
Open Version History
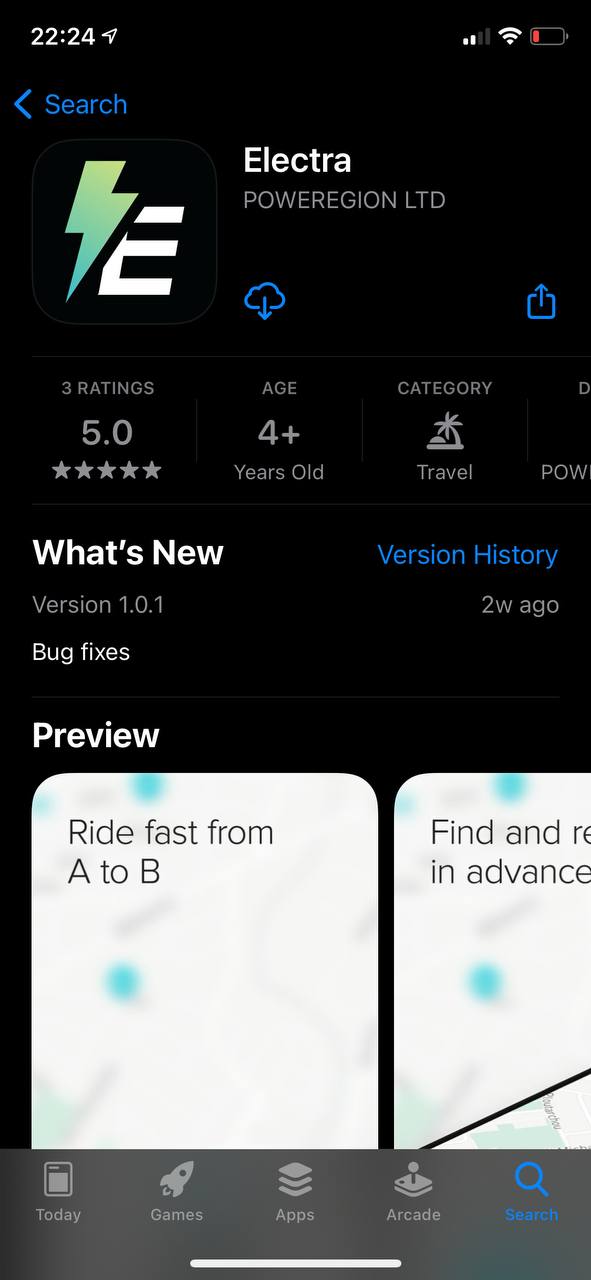(x=467, y=555)
